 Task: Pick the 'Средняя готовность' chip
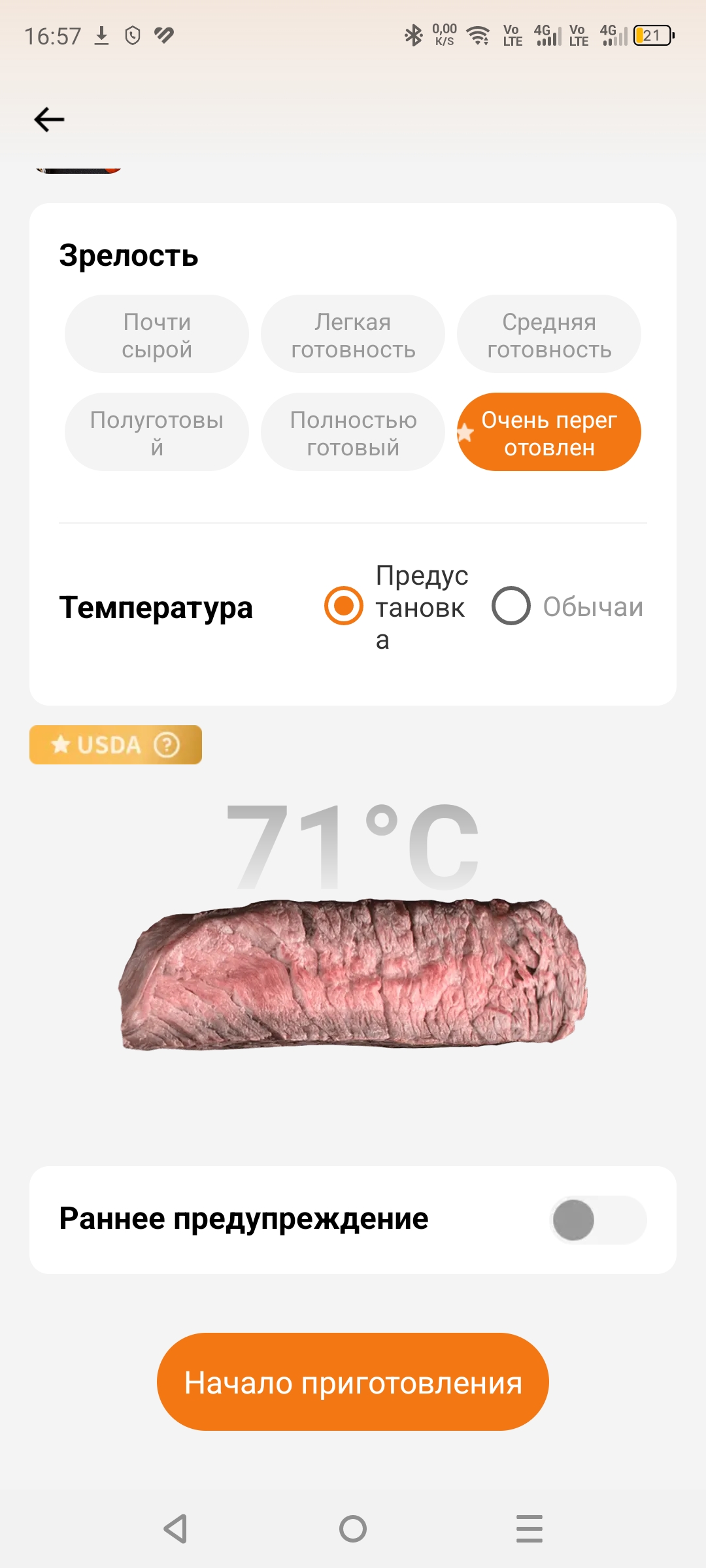pos(549,335)
